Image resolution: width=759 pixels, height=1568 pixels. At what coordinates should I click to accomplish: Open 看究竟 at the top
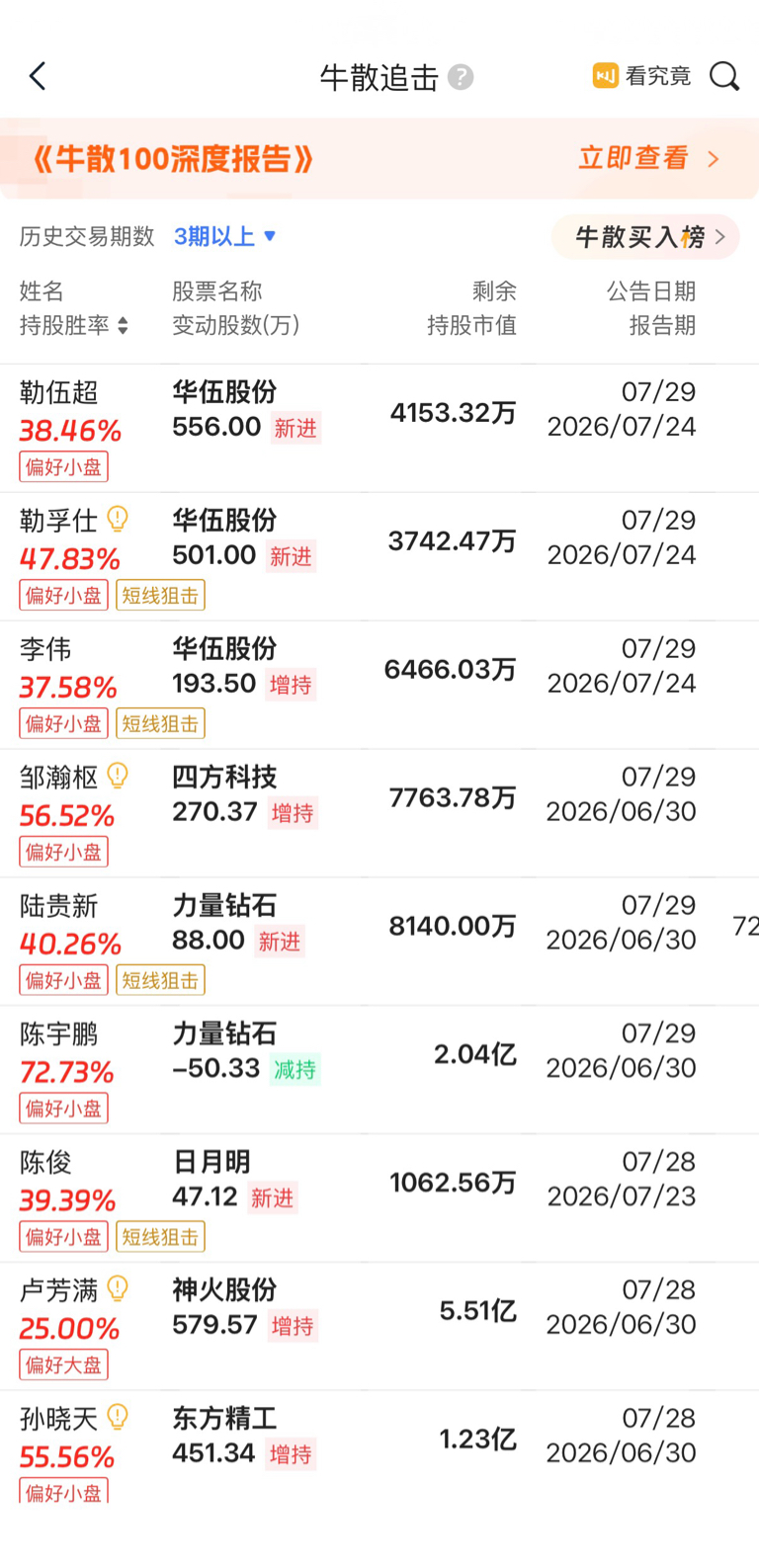tap(641, 76)
